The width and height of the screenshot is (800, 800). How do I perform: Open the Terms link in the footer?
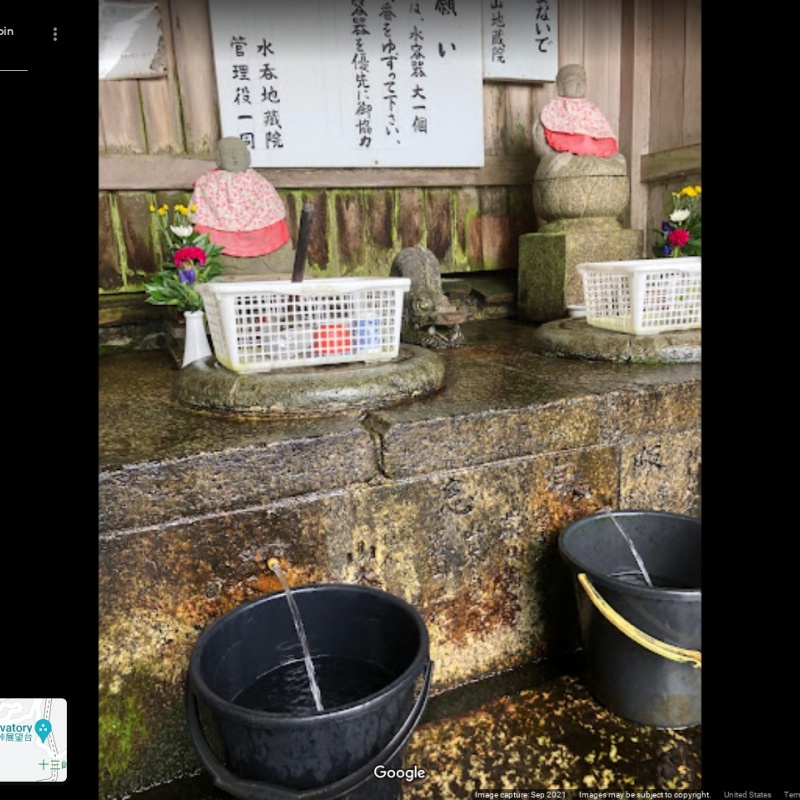791,795
